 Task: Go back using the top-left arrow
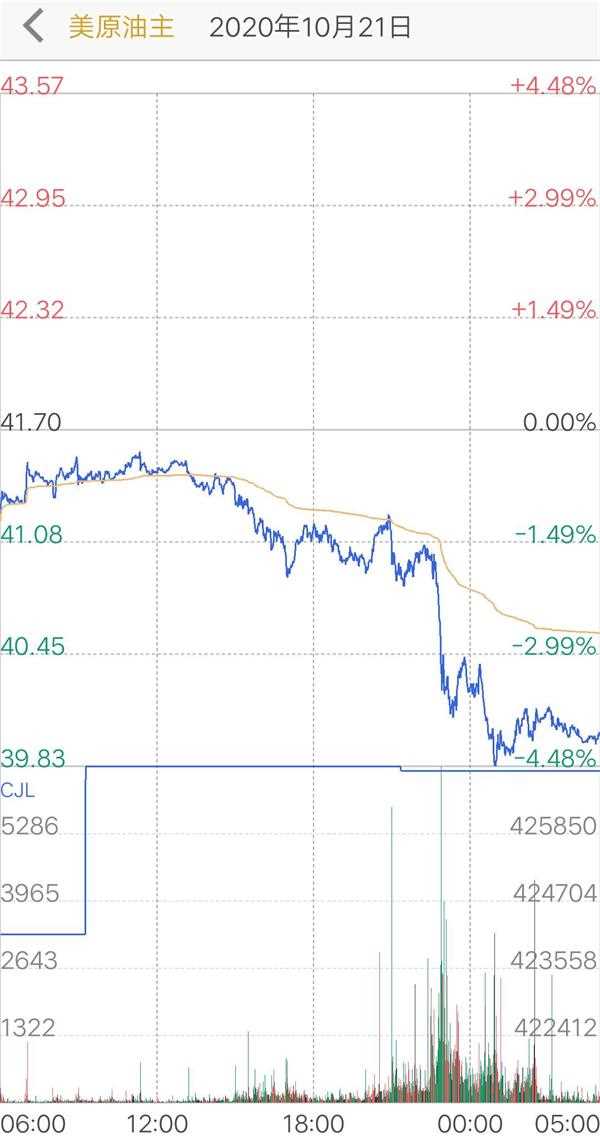pos(34,27)
